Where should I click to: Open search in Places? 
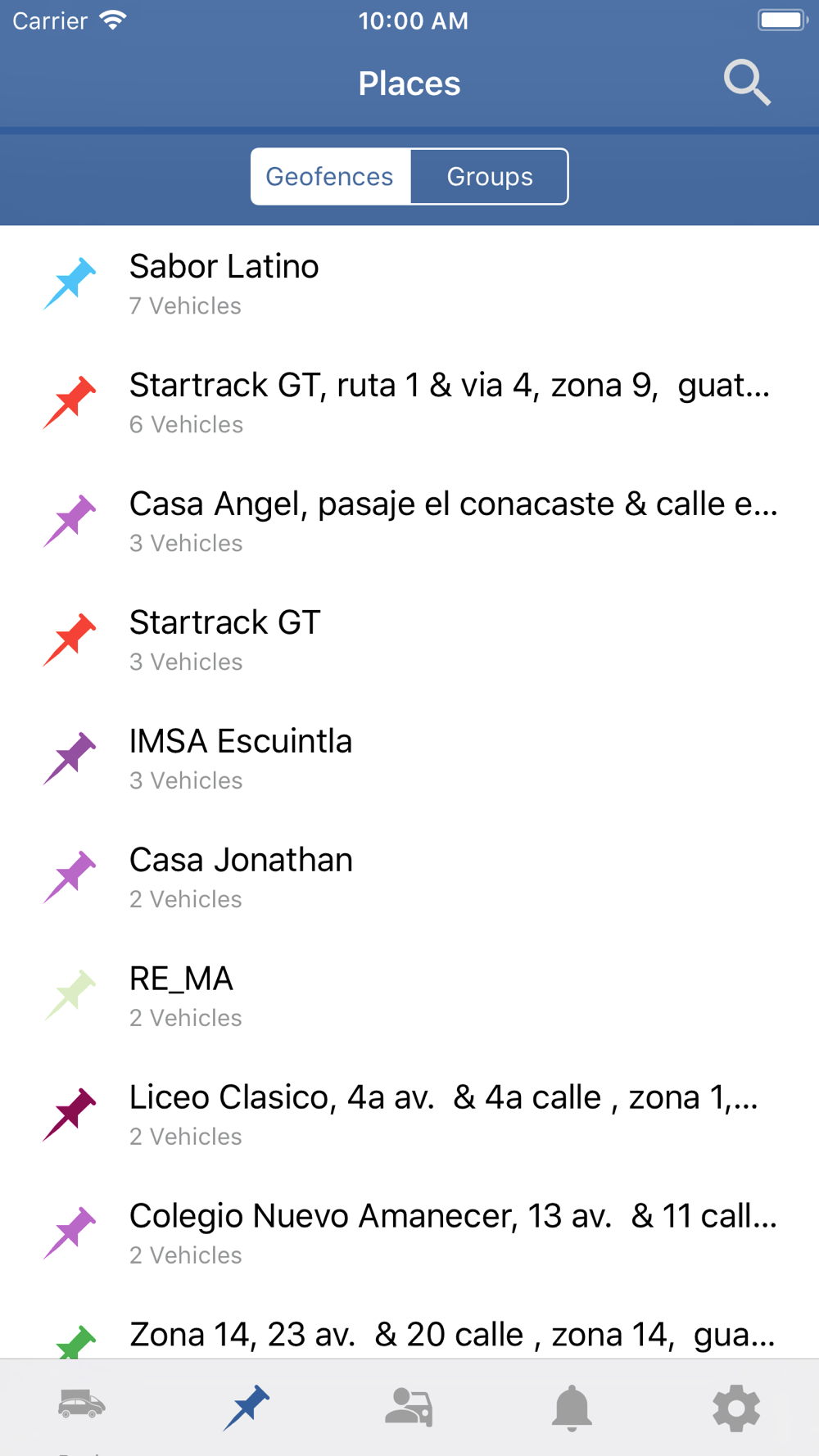point(747,83)
